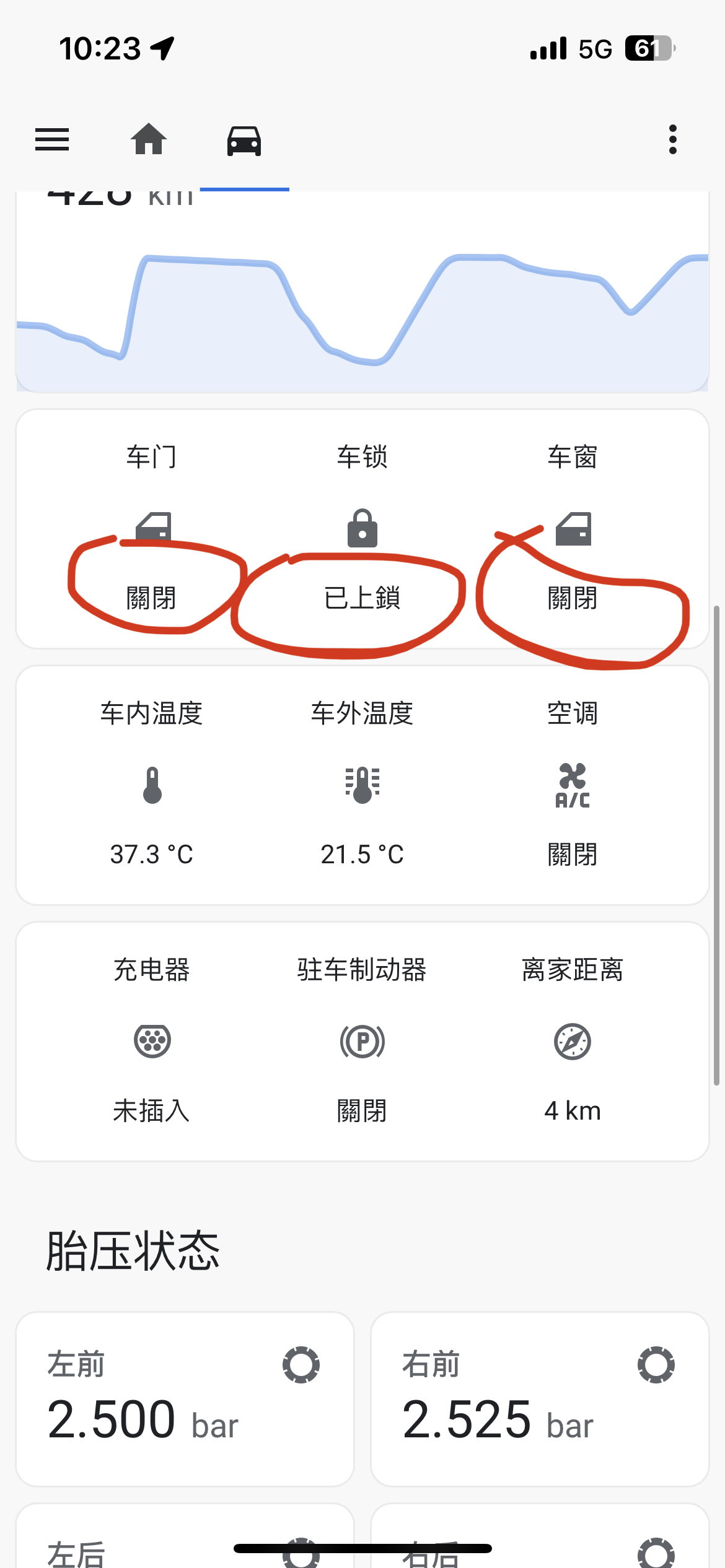Open the 充电器 charger status entity
725x1568 pixels.
pyautogui.click(x=152, y=1041)
